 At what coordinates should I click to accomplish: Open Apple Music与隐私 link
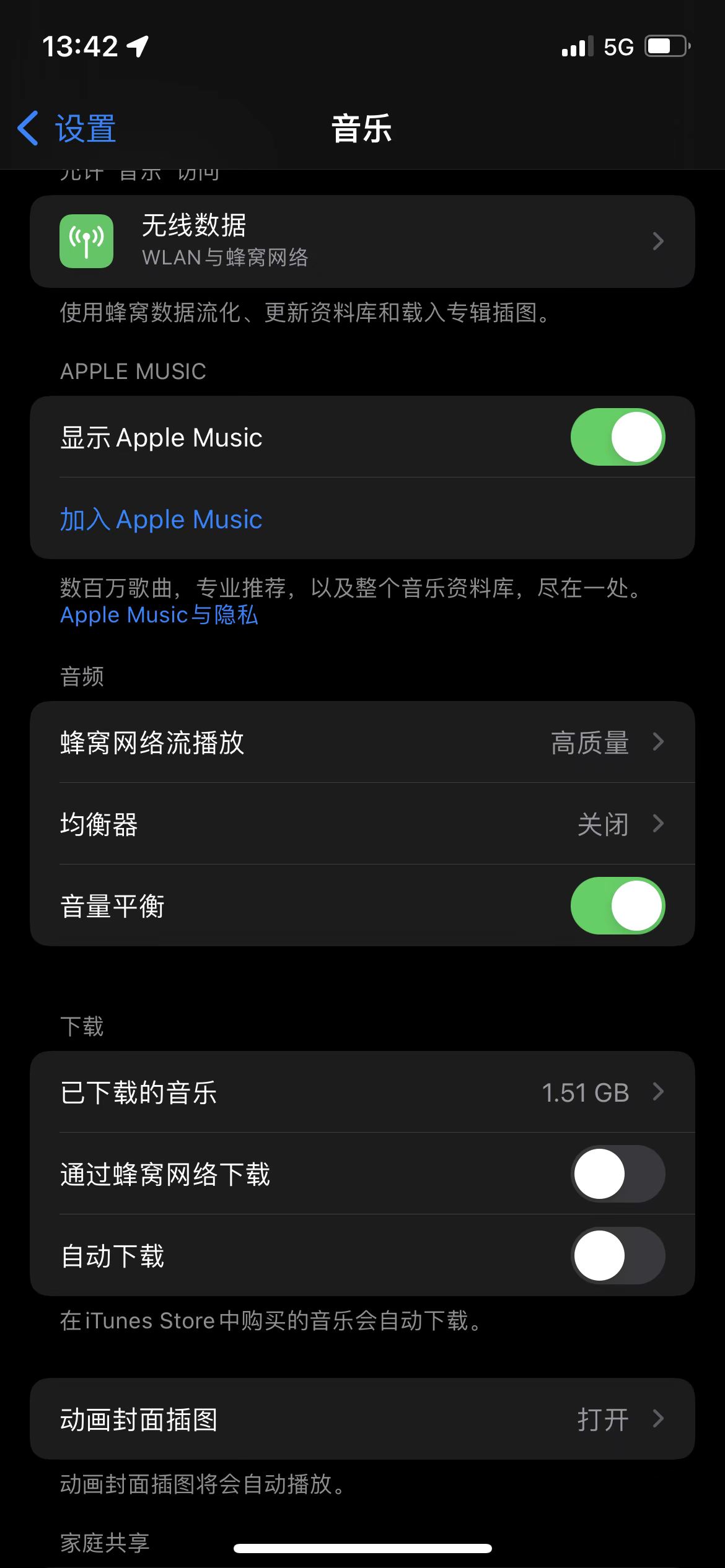point(159,615)
